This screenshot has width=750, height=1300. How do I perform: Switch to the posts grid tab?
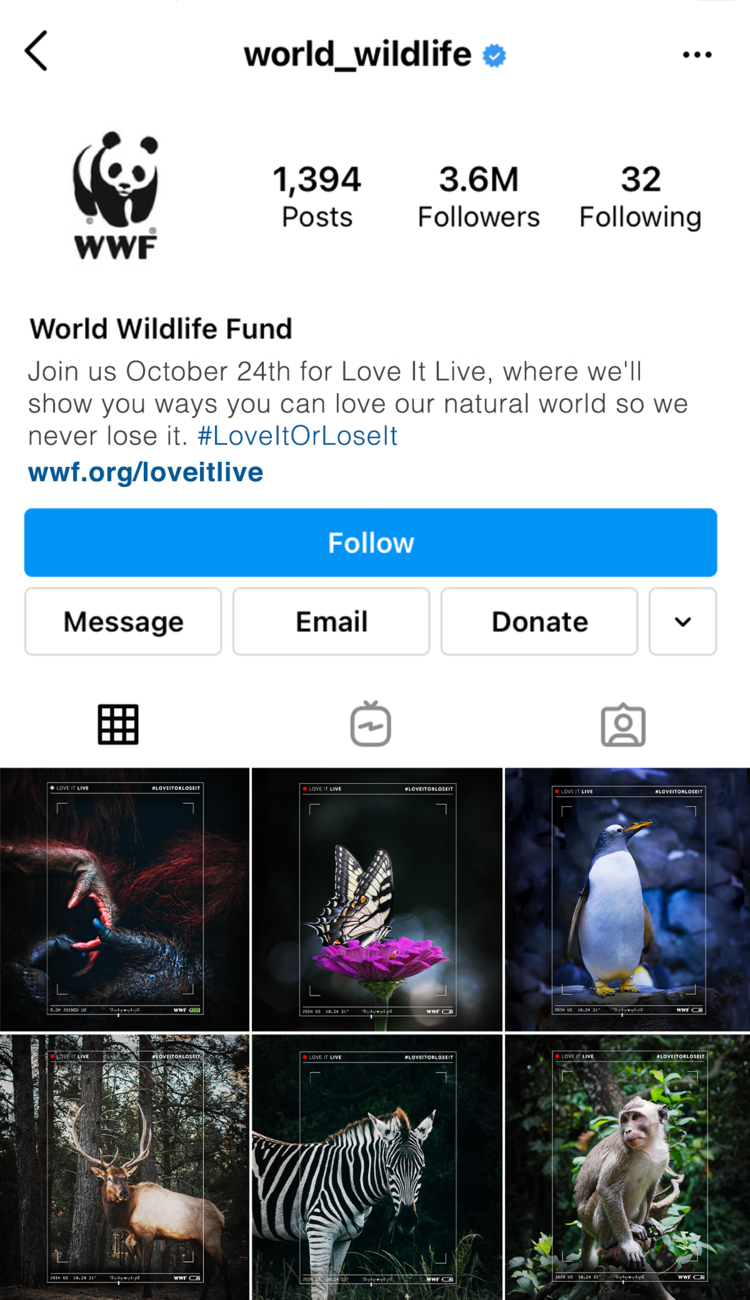tap(118, 725)
